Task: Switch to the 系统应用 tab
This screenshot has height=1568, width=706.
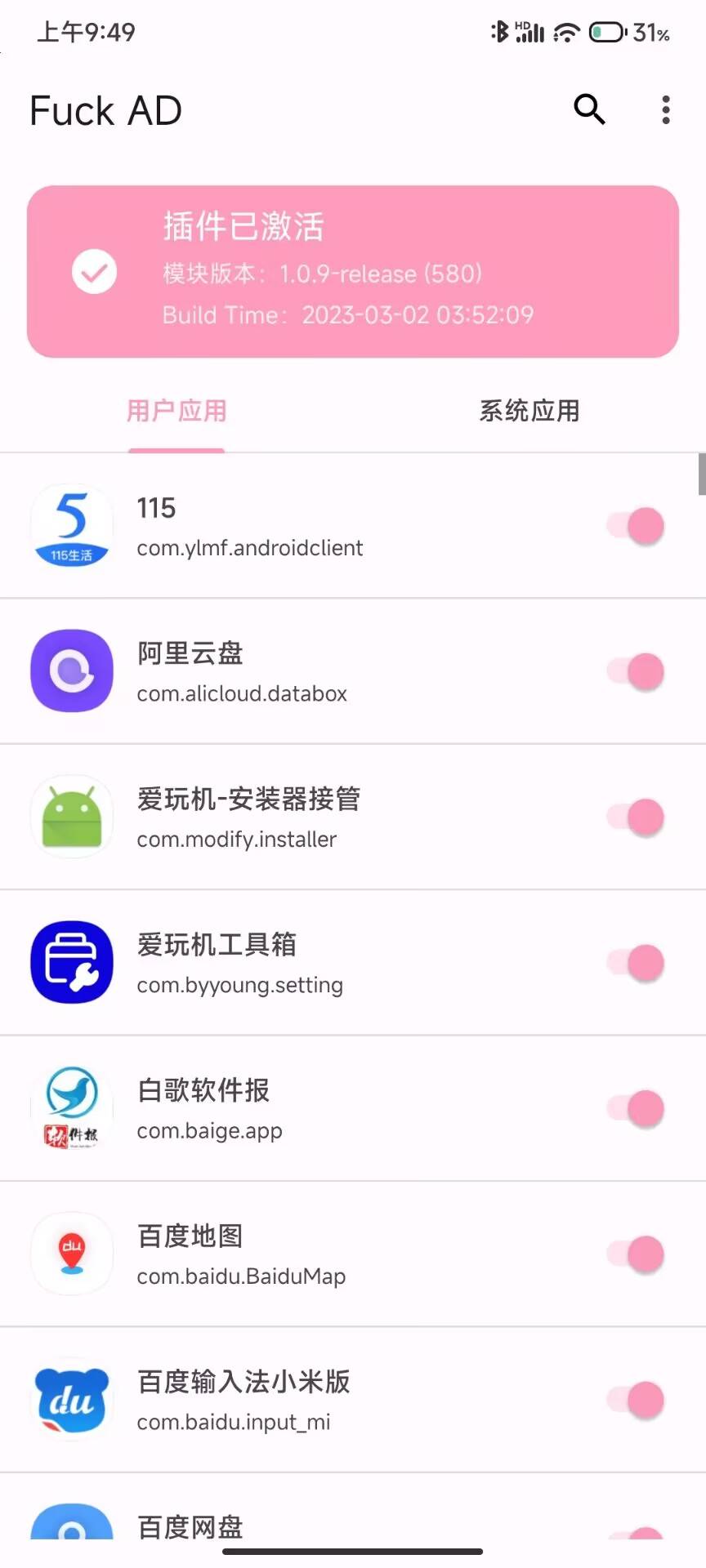Action: coord(529,411)
